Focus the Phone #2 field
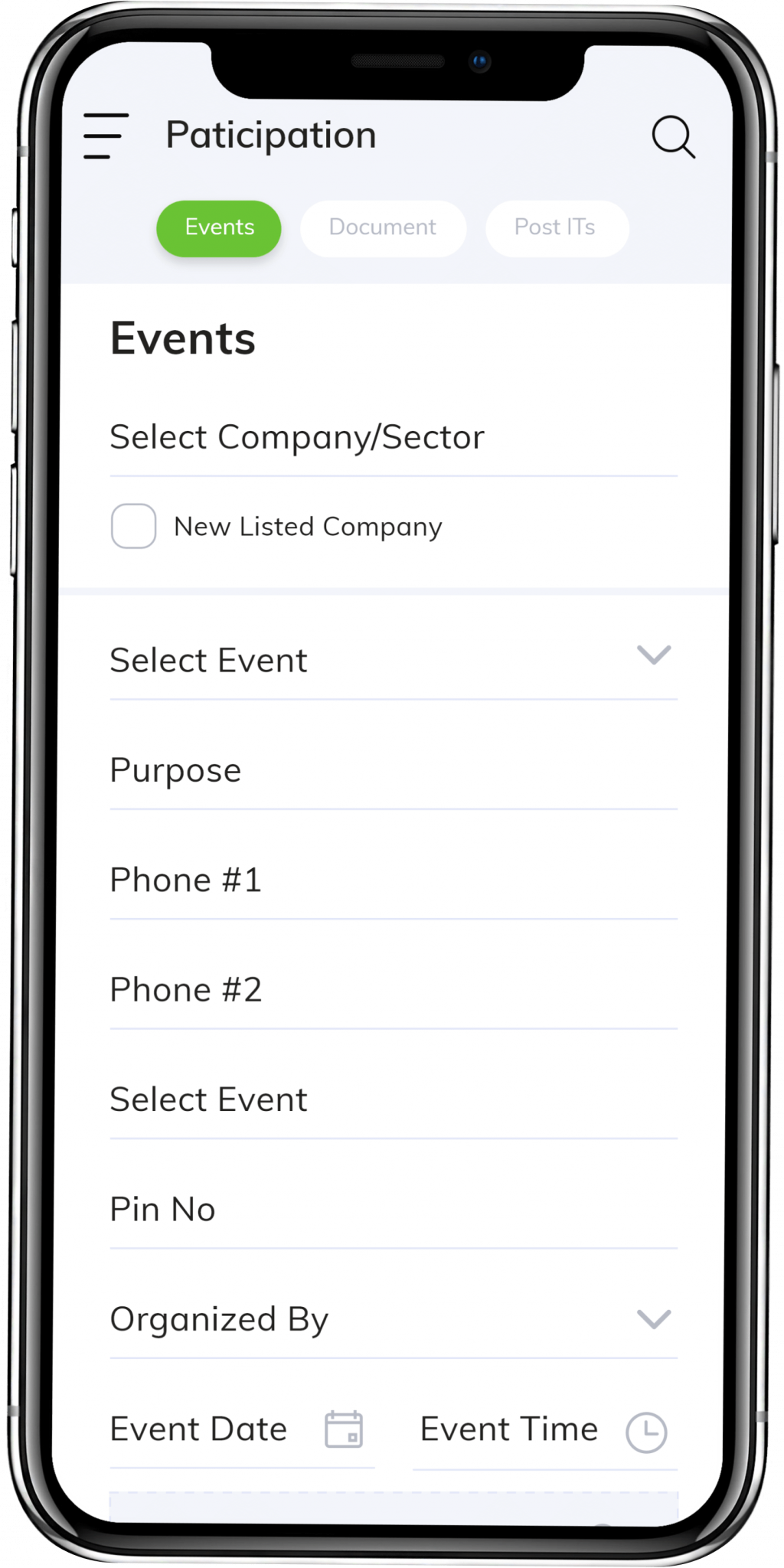 coord(394,991)
